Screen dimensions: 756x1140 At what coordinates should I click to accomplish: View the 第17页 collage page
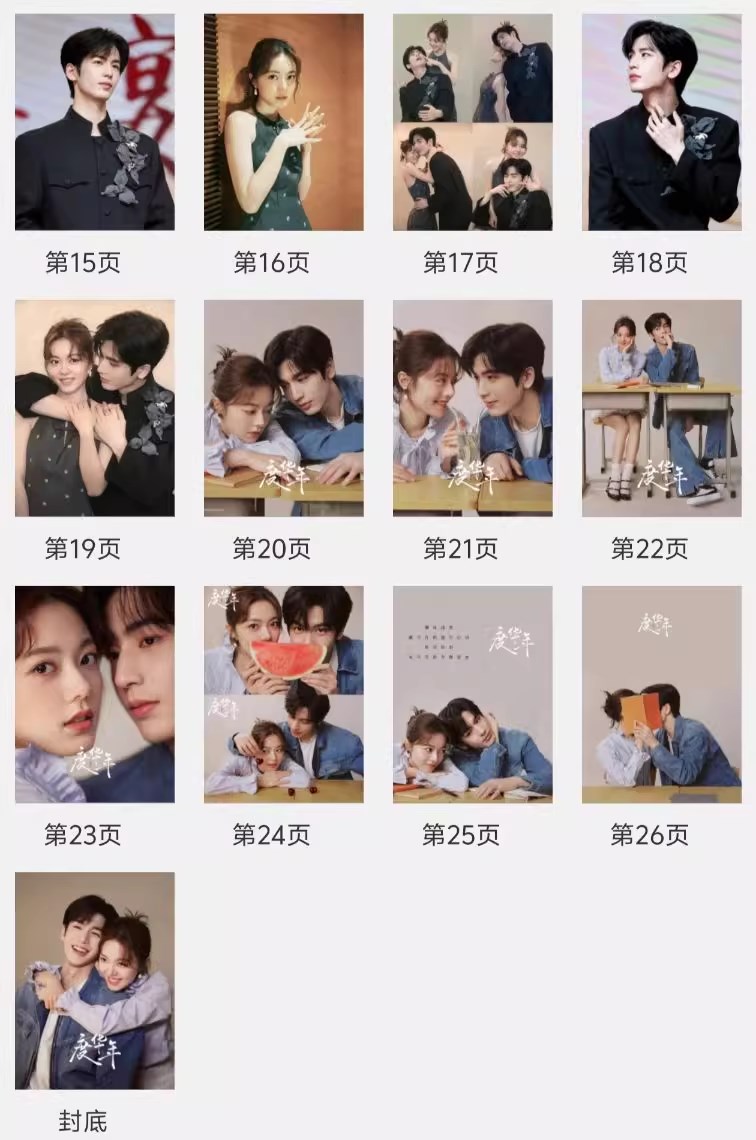tap(472, 122)
